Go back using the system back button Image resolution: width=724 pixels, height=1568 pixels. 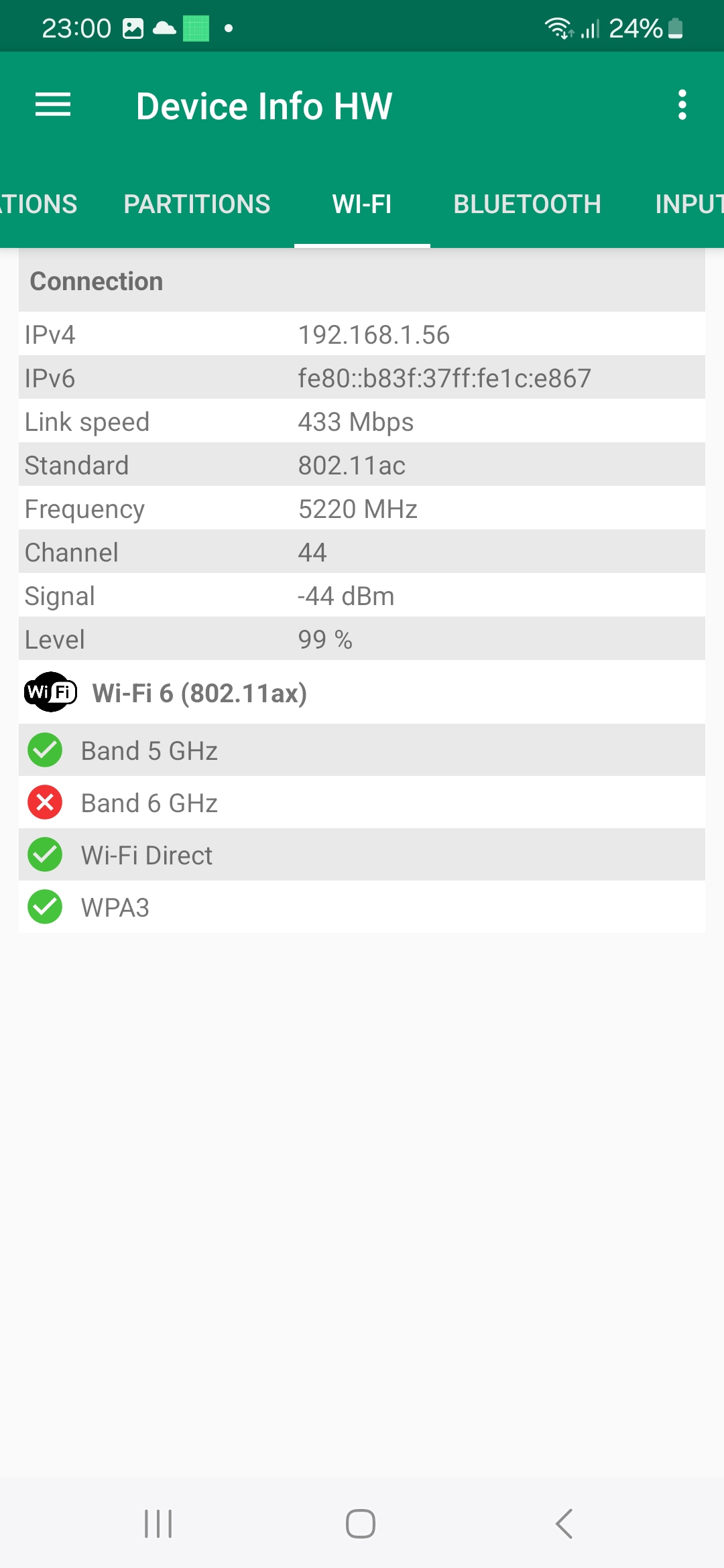coord(564,1524)
